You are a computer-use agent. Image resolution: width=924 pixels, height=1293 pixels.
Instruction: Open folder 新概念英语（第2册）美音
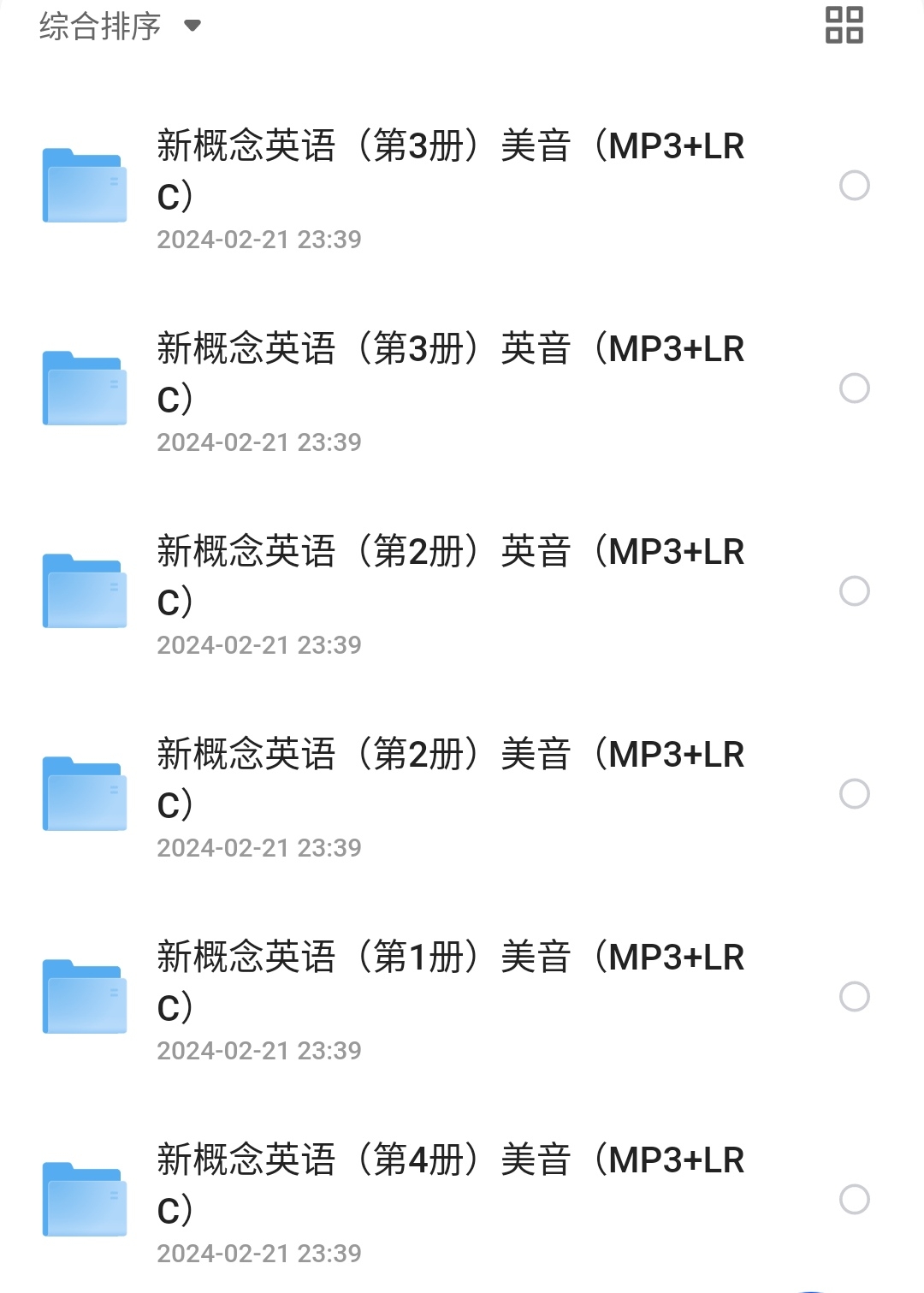[450, 779]
